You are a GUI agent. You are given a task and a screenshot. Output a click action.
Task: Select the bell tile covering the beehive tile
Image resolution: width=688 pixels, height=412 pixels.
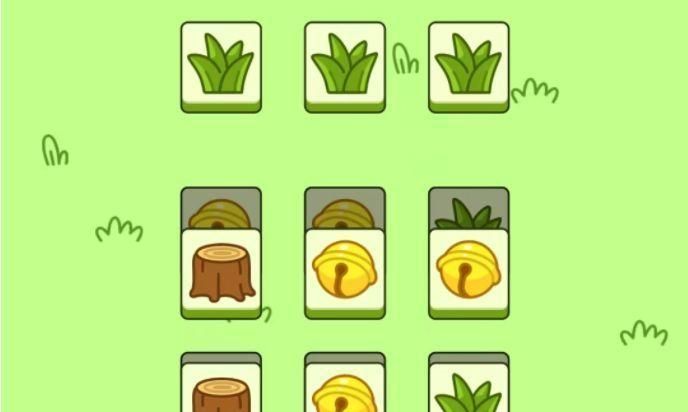[x=345, y=272]
